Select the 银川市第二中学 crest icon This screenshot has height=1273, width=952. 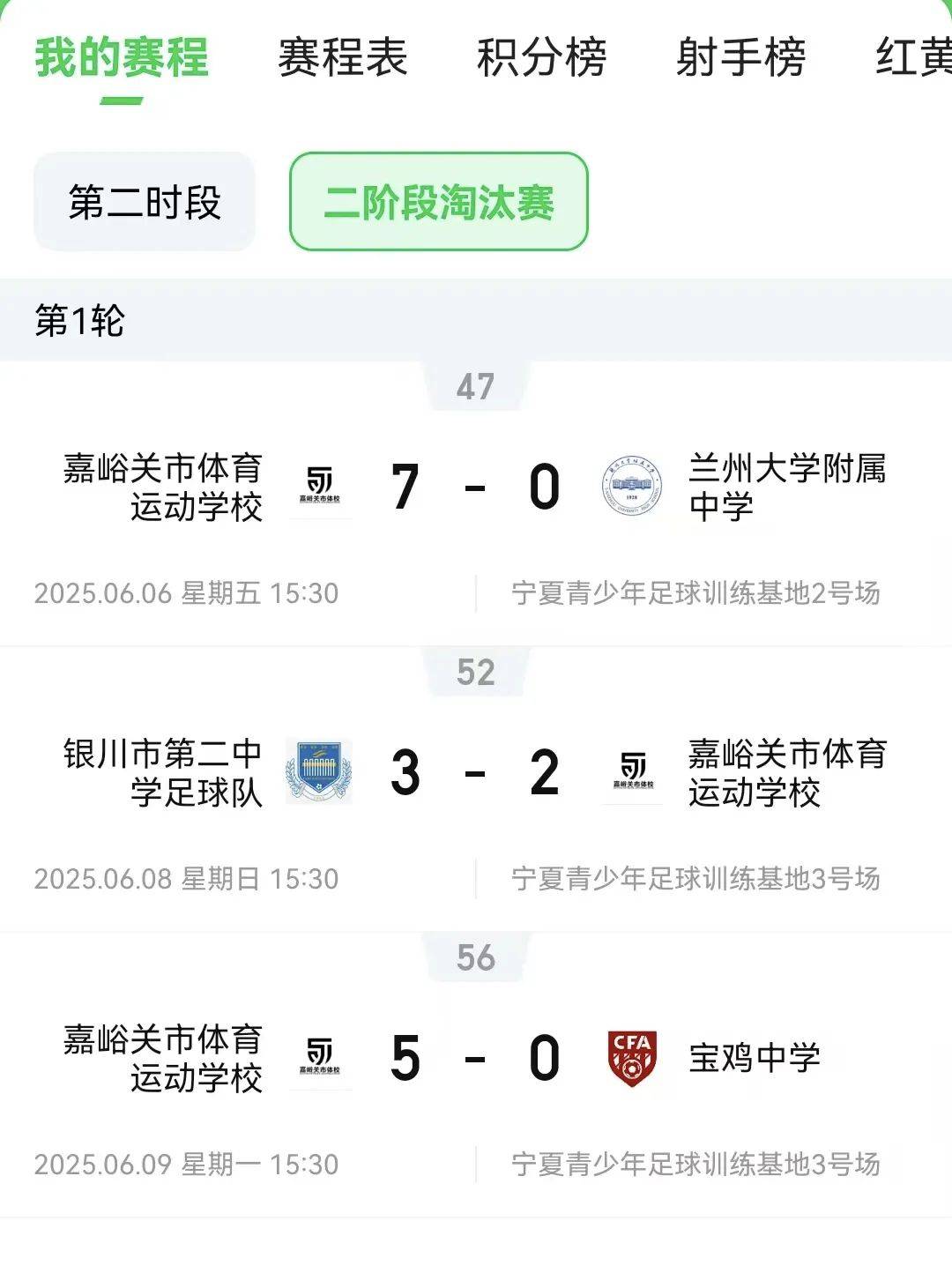pos(320,771)
